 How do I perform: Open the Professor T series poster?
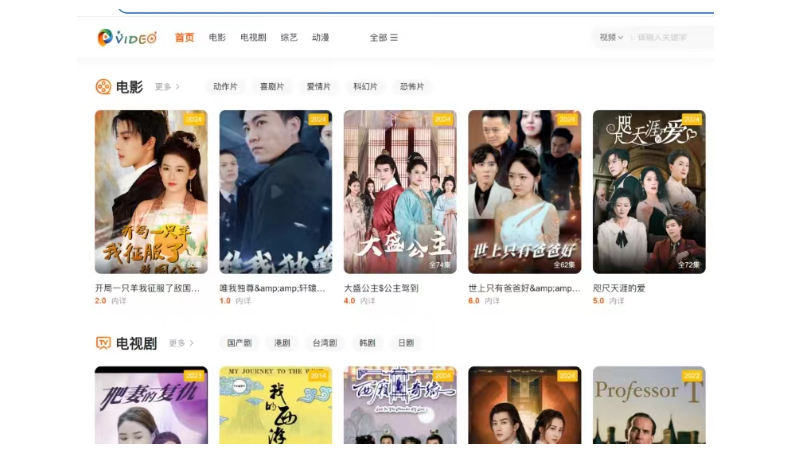point(649,405)
